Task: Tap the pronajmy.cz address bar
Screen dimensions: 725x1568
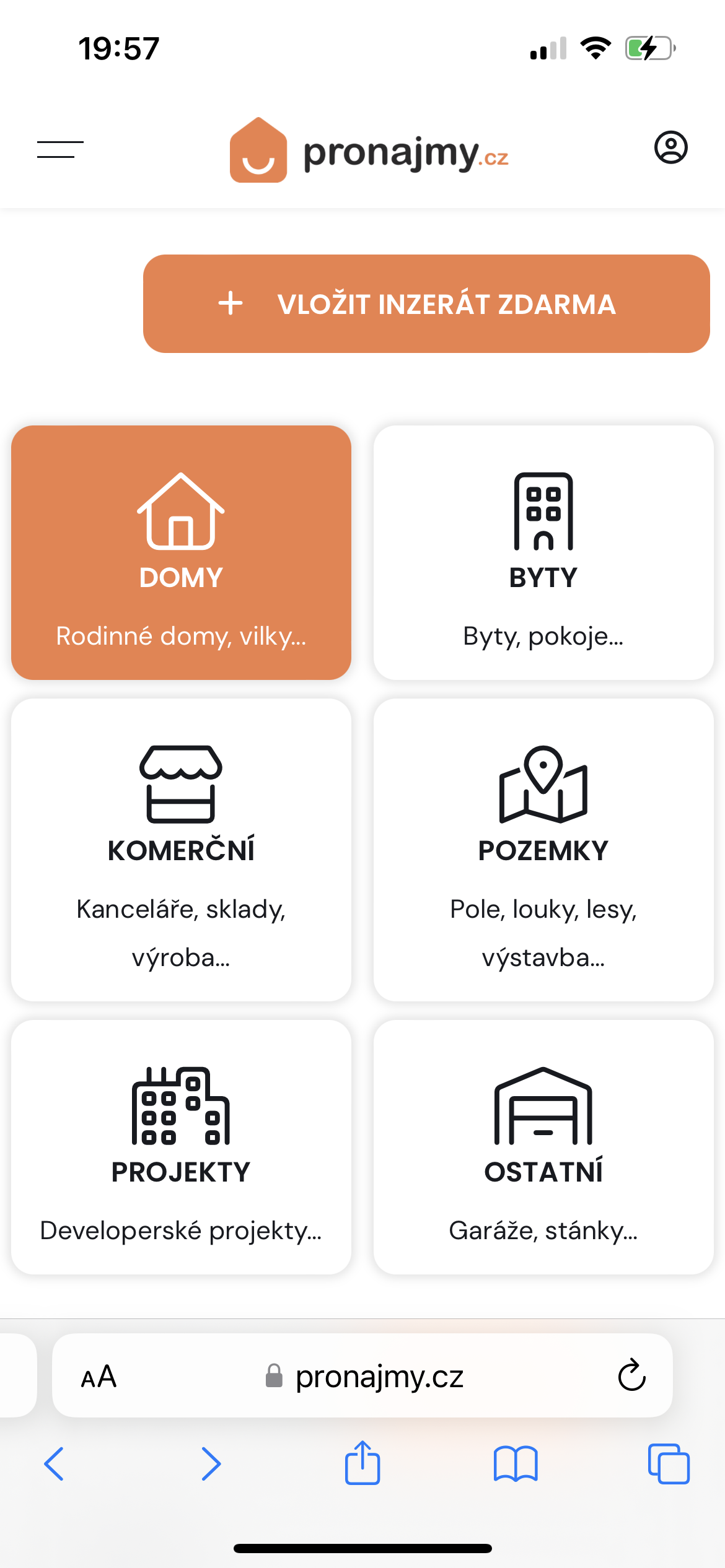Action: click(362, 1375)
